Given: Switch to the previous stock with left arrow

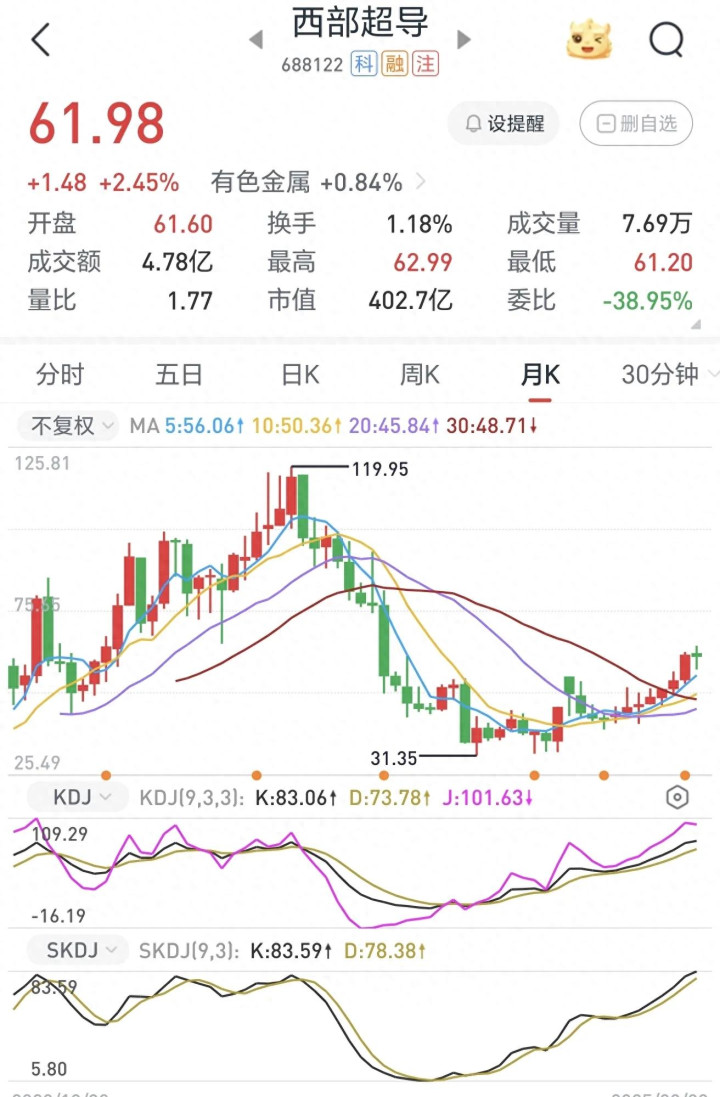Looking at the screenshot, I should (x=256, y=40).
